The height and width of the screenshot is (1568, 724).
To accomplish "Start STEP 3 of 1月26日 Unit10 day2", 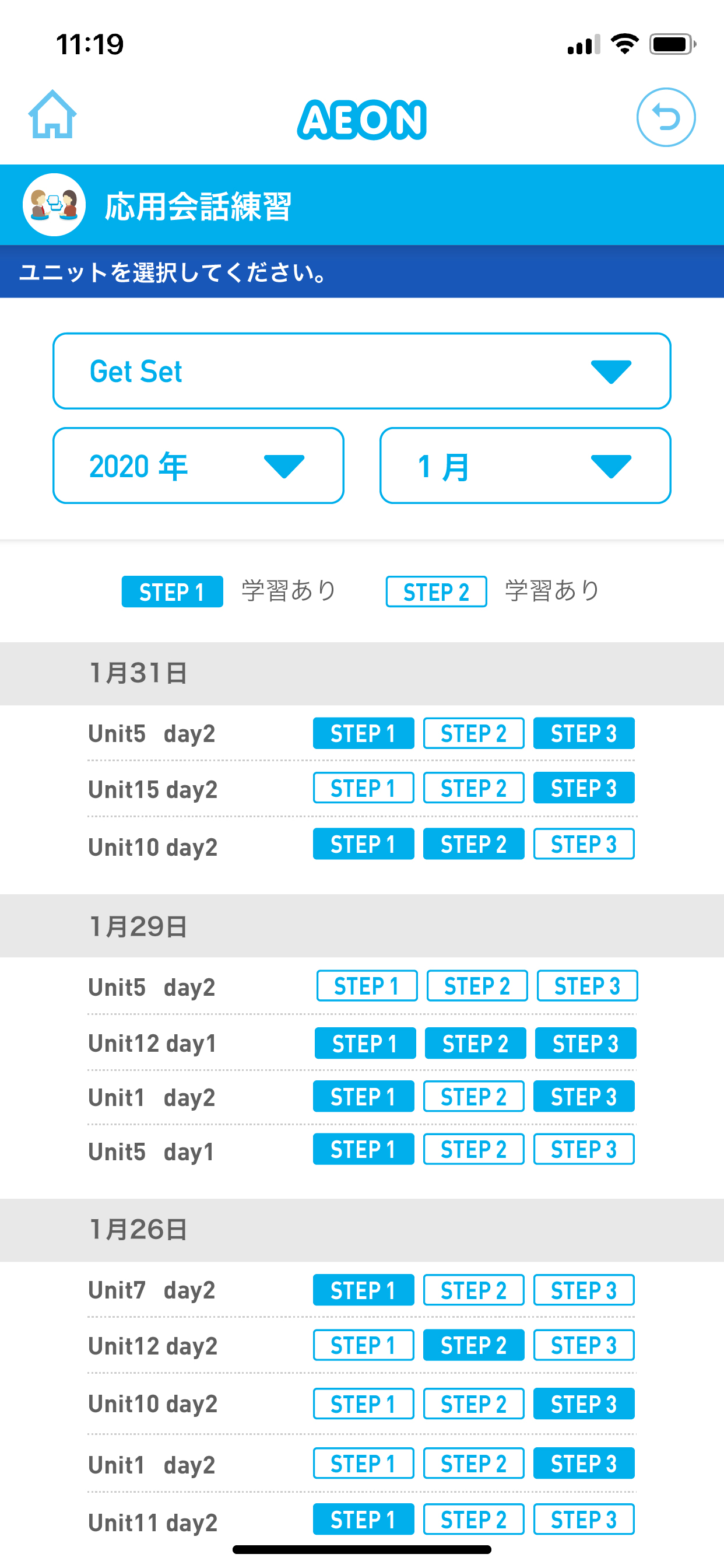I will point(584,1403).
